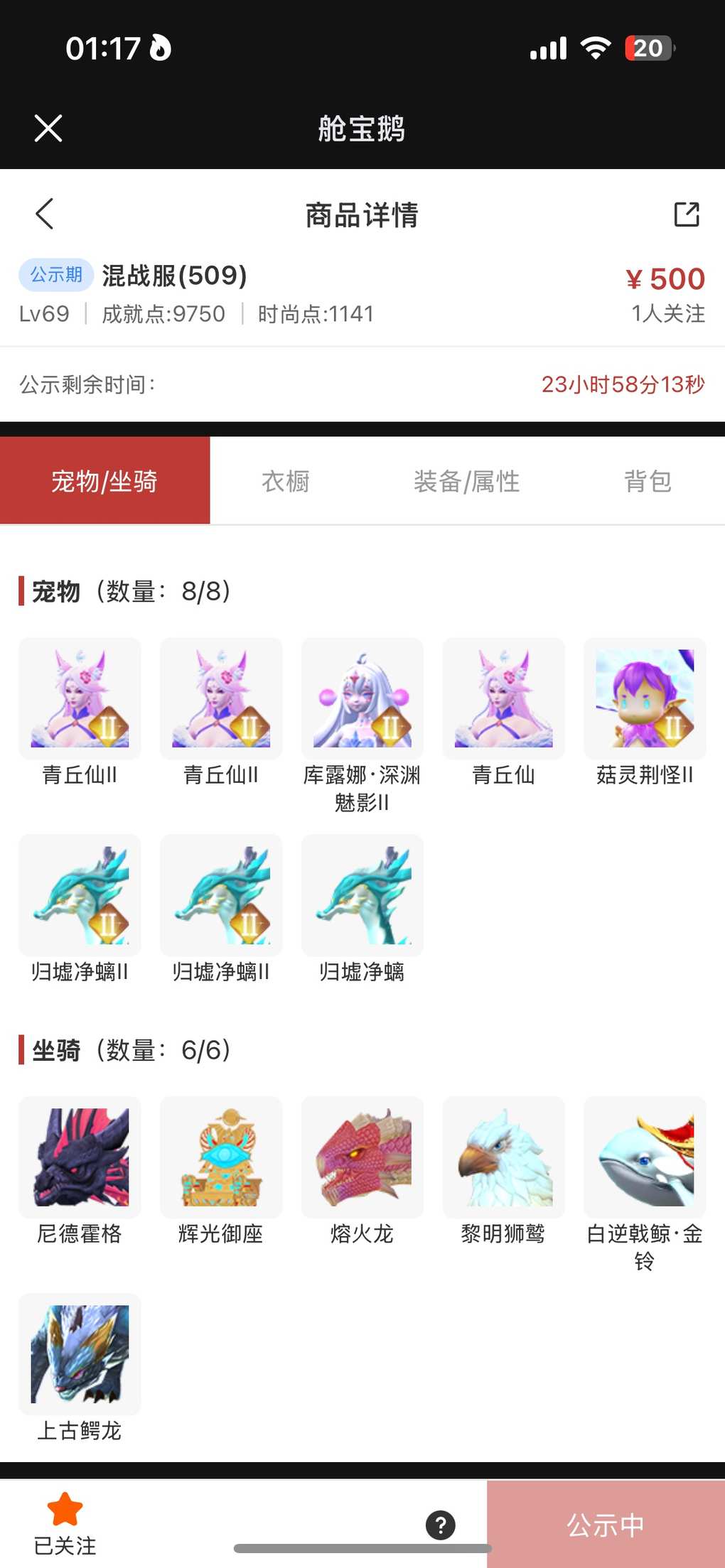Open the 尼德霍格 mount
Screen dimensions: 725x1568
coord(80,1157)
